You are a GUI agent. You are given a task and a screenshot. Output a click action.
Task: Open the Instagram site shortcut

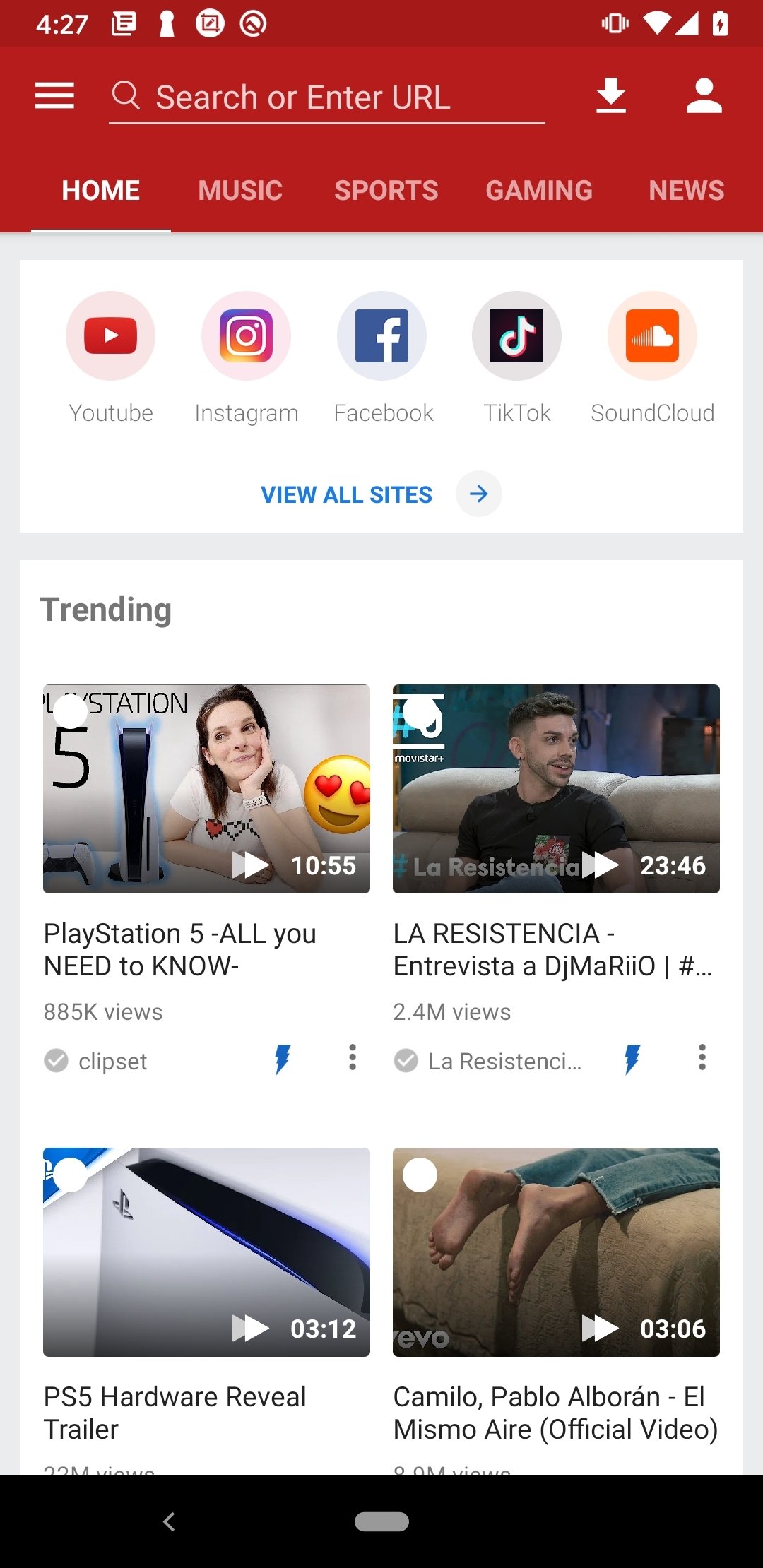tap(246, 336)
